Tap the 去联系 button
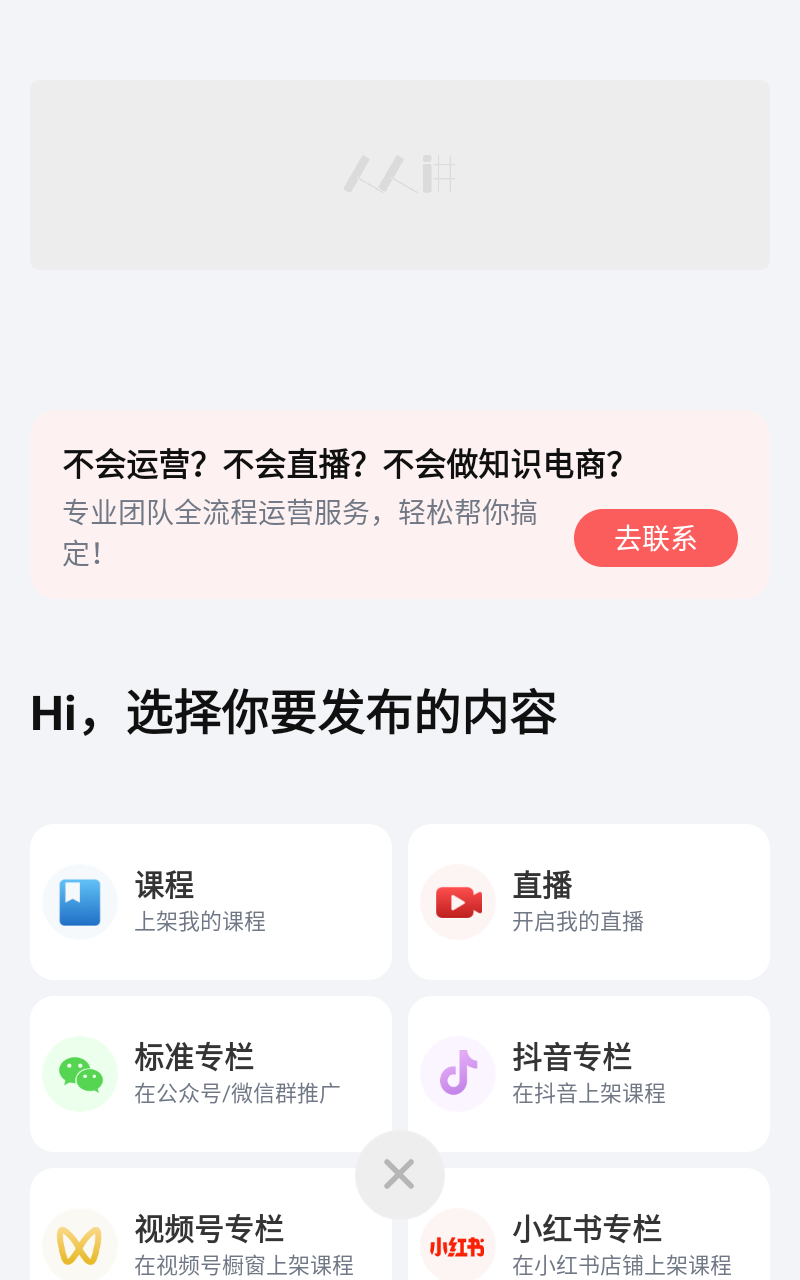The height and width of the screenshot is (1280, 800). click(x=655, y=538)
